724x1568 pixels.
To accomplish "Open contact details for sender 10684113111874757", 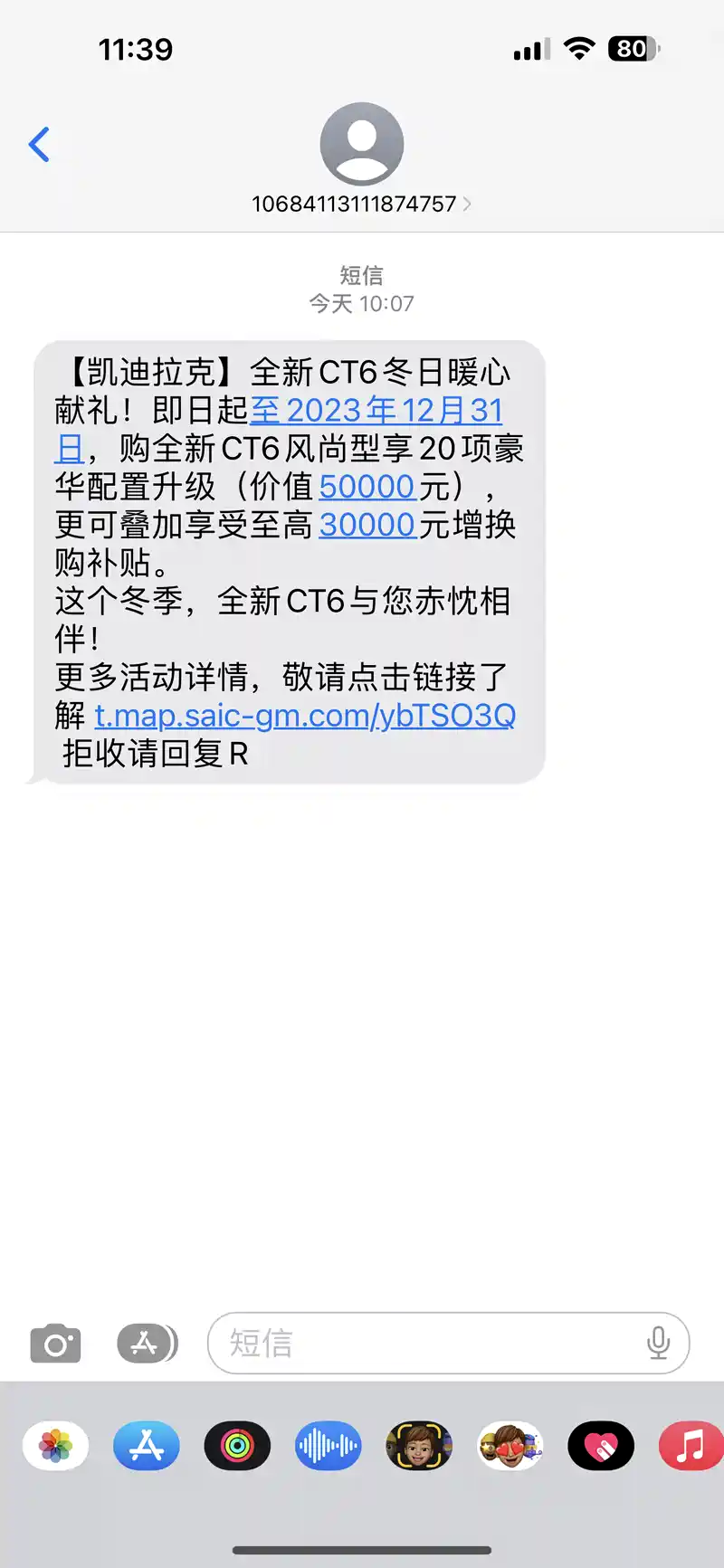I will tap(361, 204).
